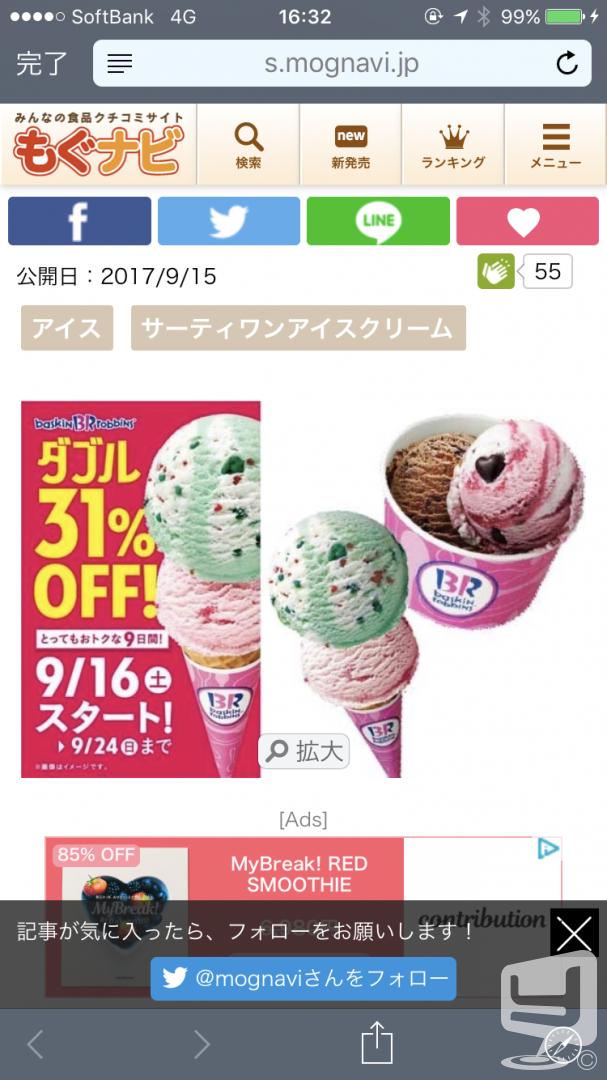Viewport: 607px width, 1080px height.
Task: Tap the green clap icon
Action: [x=496, y=271]
